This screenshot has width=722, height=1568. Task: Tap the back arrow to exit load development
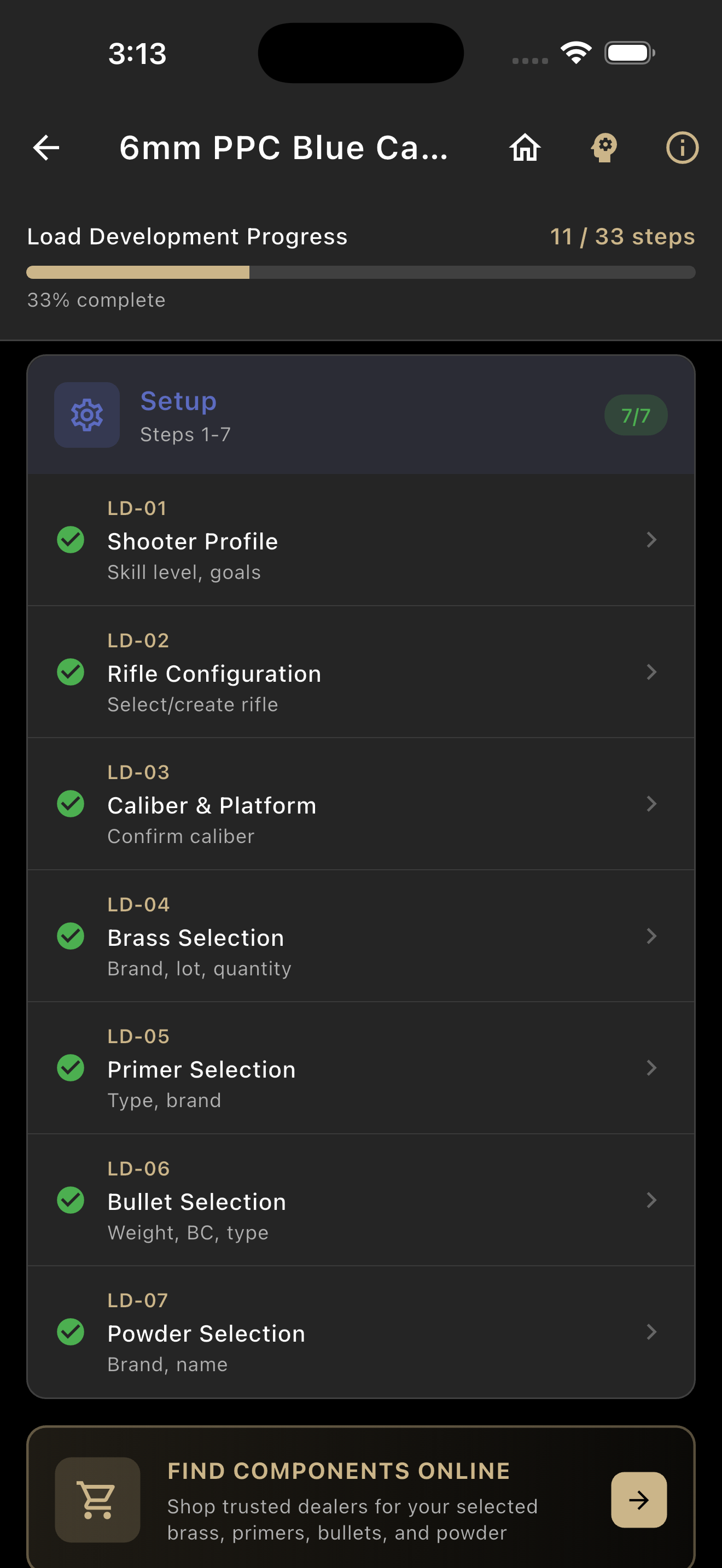tap(45, 147)
